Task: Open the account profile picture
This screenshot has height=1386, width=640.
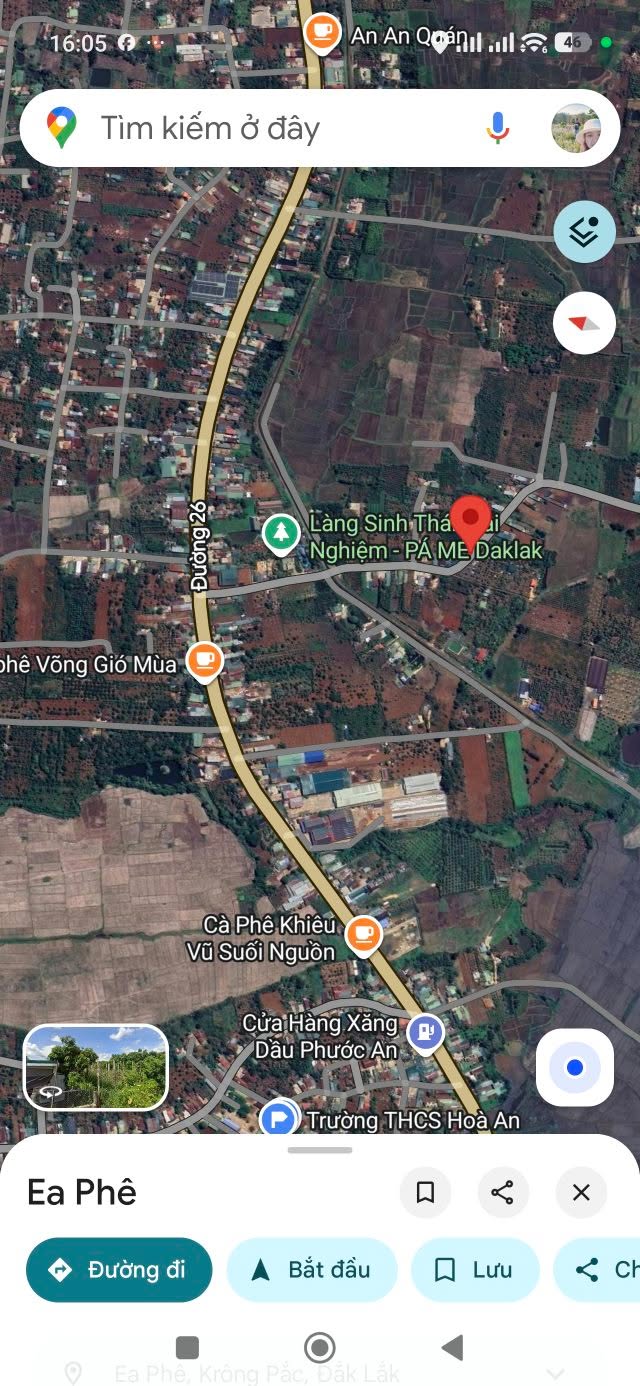Action: [x=577, y=128]
